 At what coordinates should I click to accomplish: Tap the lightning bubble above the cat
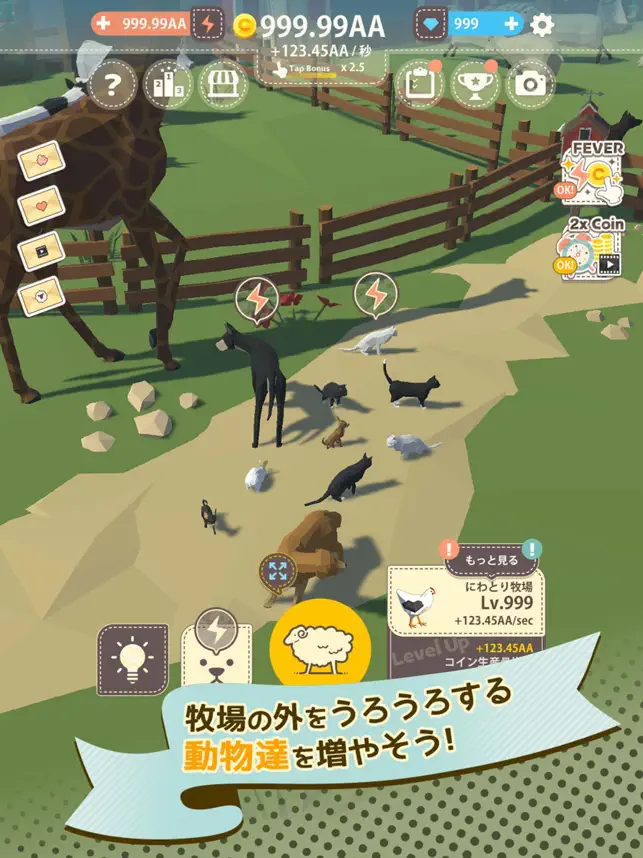[375, 293]
